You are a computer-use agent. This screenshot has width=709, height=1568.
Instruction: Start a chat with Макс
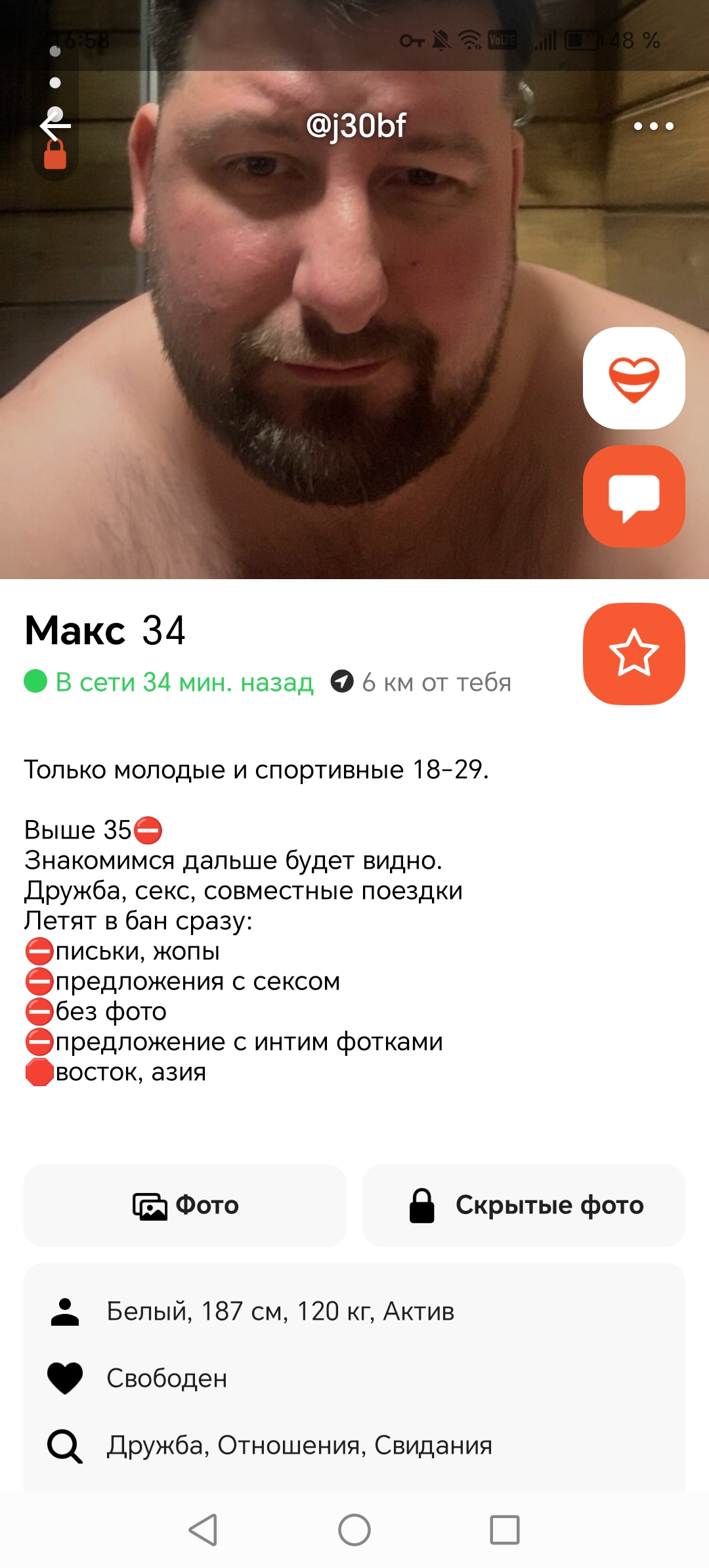(634, 496)
